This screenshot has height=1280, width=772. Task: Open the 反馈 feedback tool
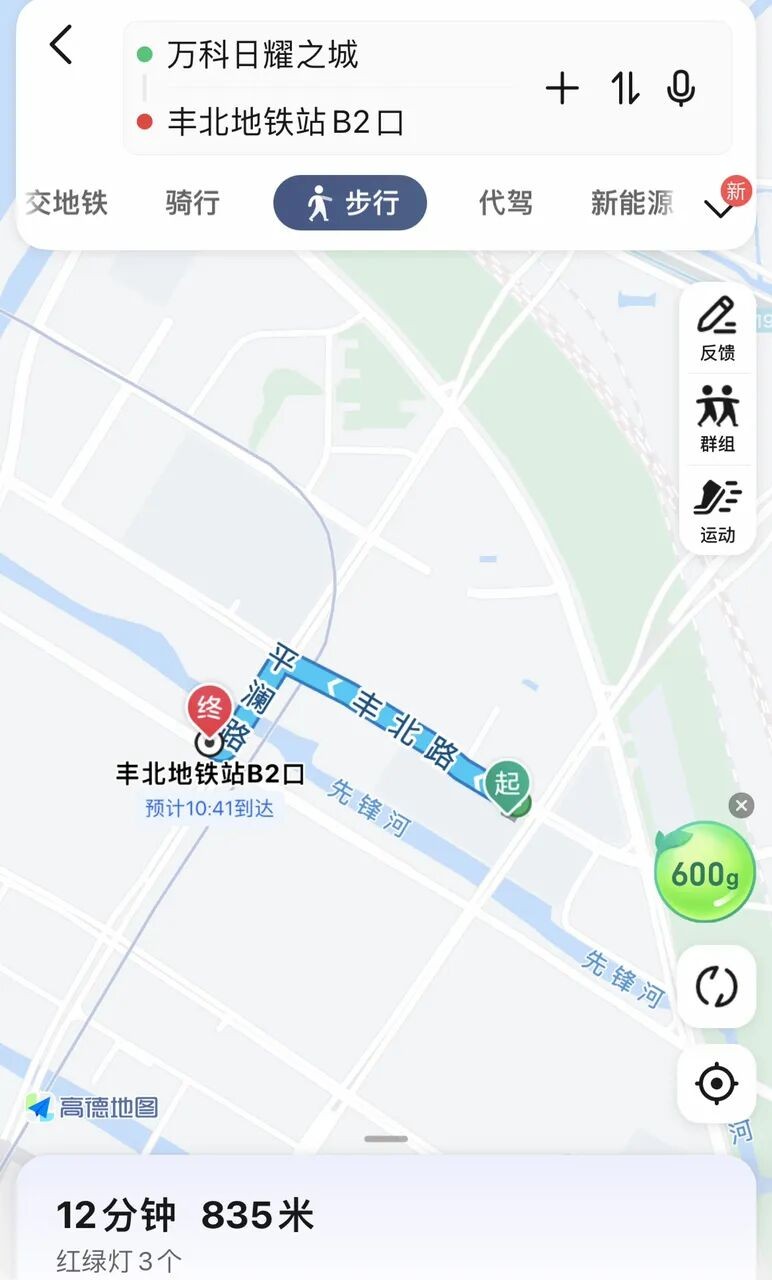[x=717, y=328]
